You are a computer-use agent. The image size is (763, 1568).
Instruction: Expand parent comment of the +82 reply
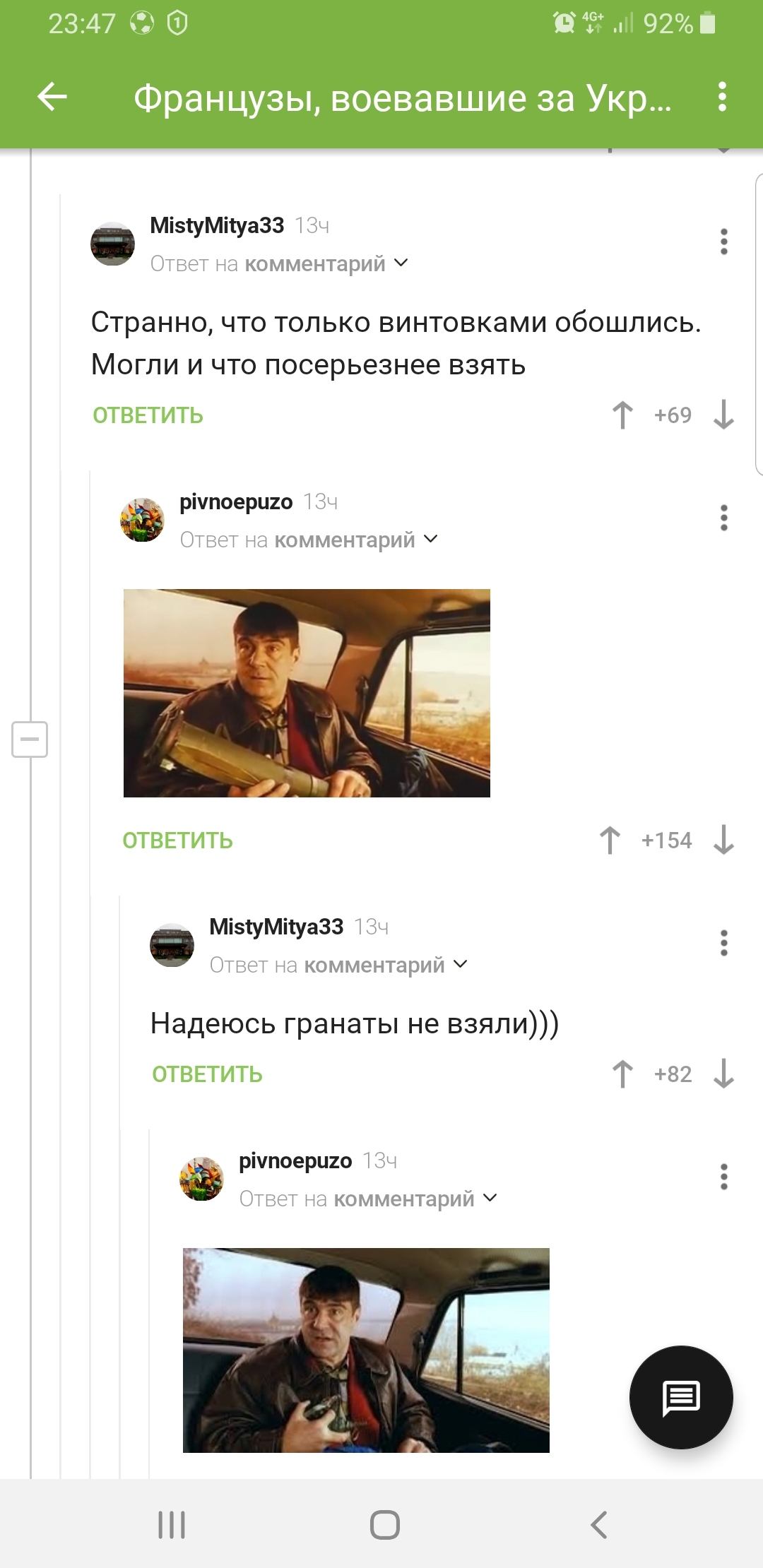[x=460, y=964]
